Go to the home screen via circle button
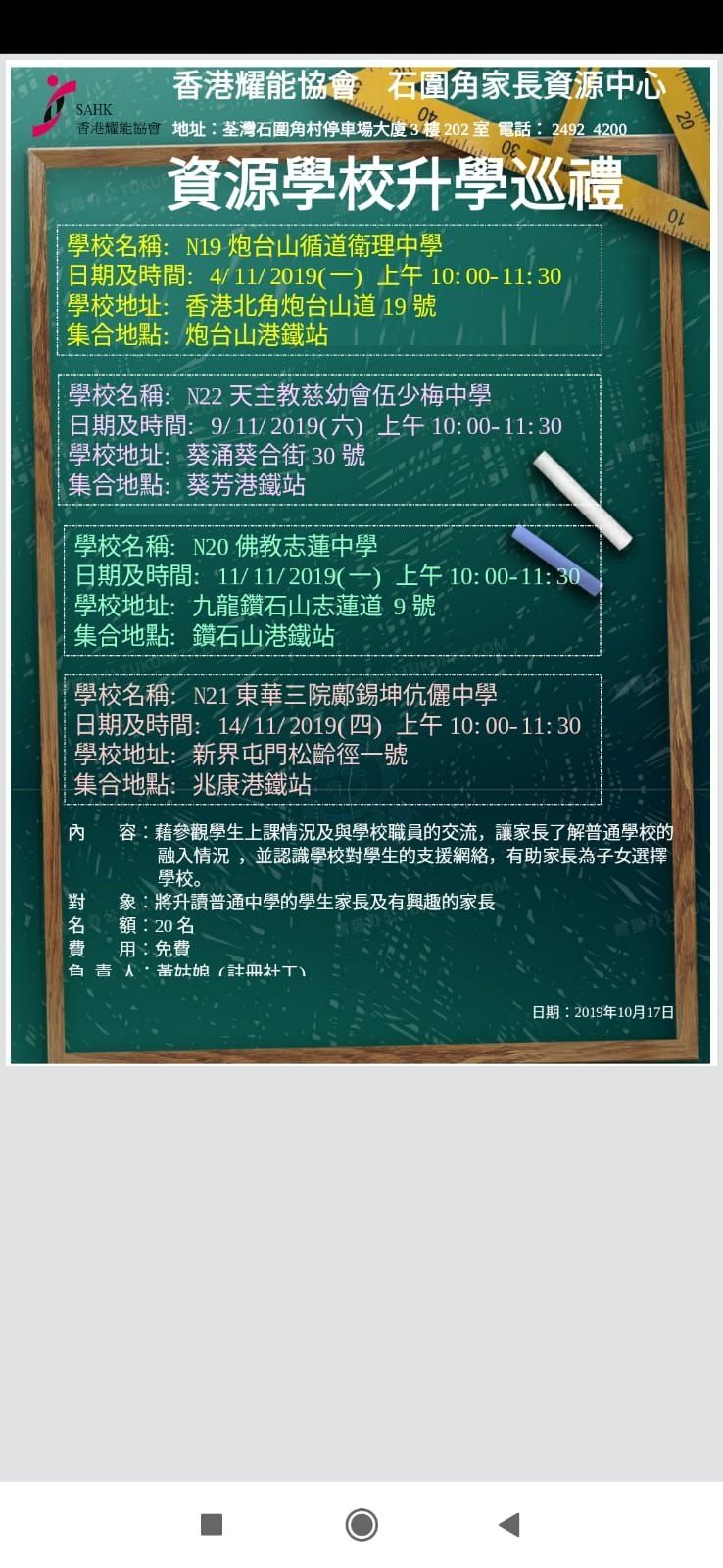 (x=361, y=1524)
